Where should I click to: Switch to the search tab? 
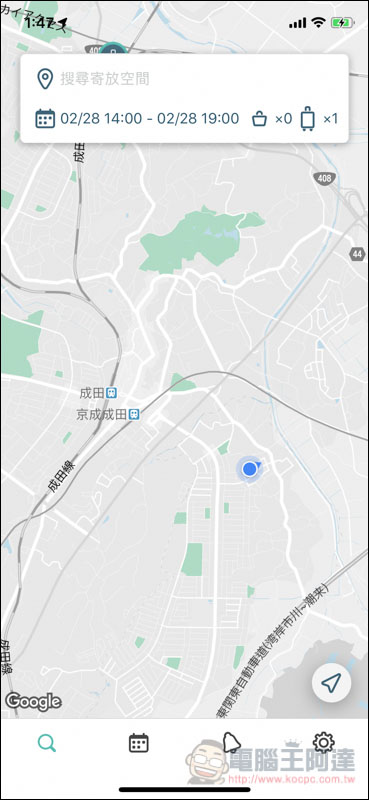[x=46, y=743]
